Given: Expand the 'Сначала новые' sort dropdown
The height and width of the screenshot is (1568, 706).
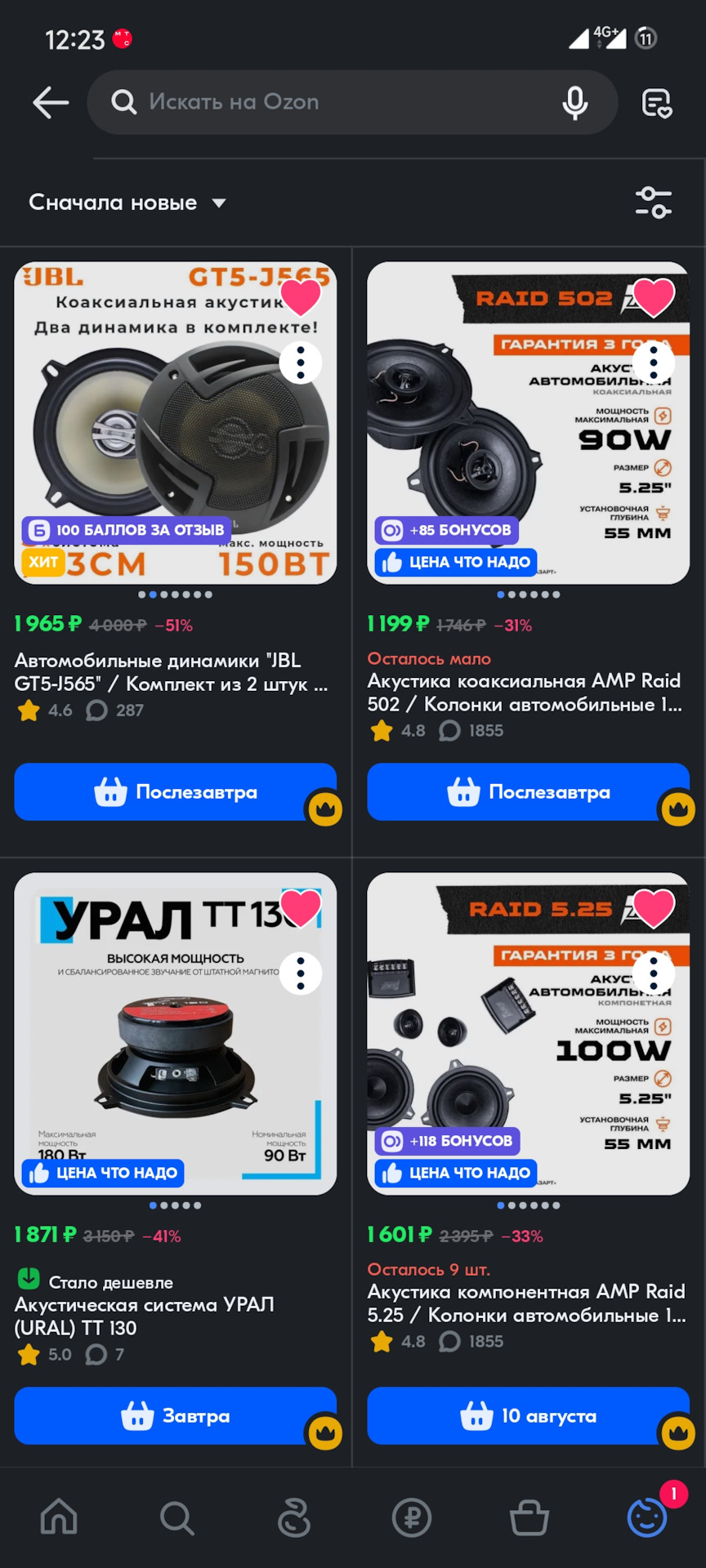Looking at the screenshot, I should click(127, 203).
